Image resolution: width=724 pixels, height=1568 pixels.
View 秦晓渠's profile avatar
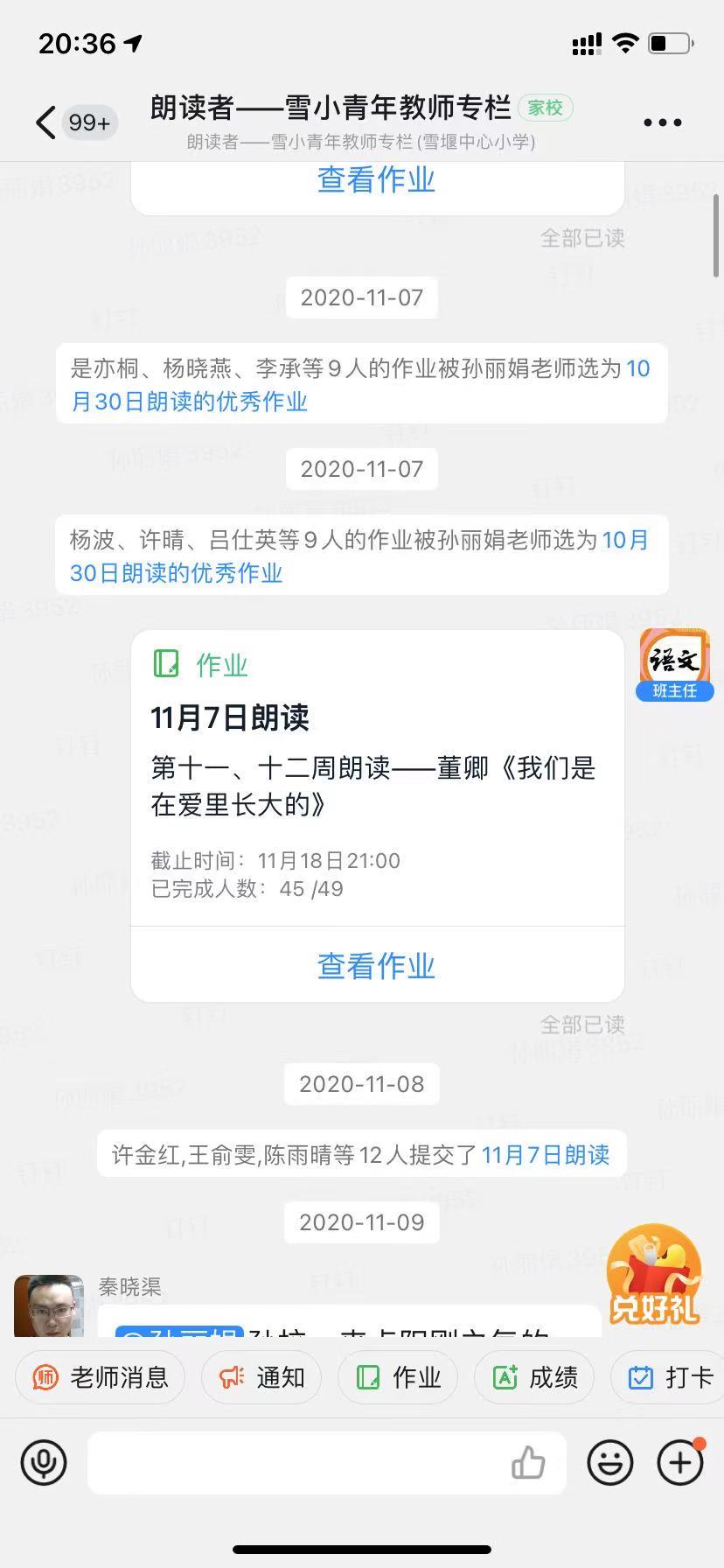(49, 1305)
